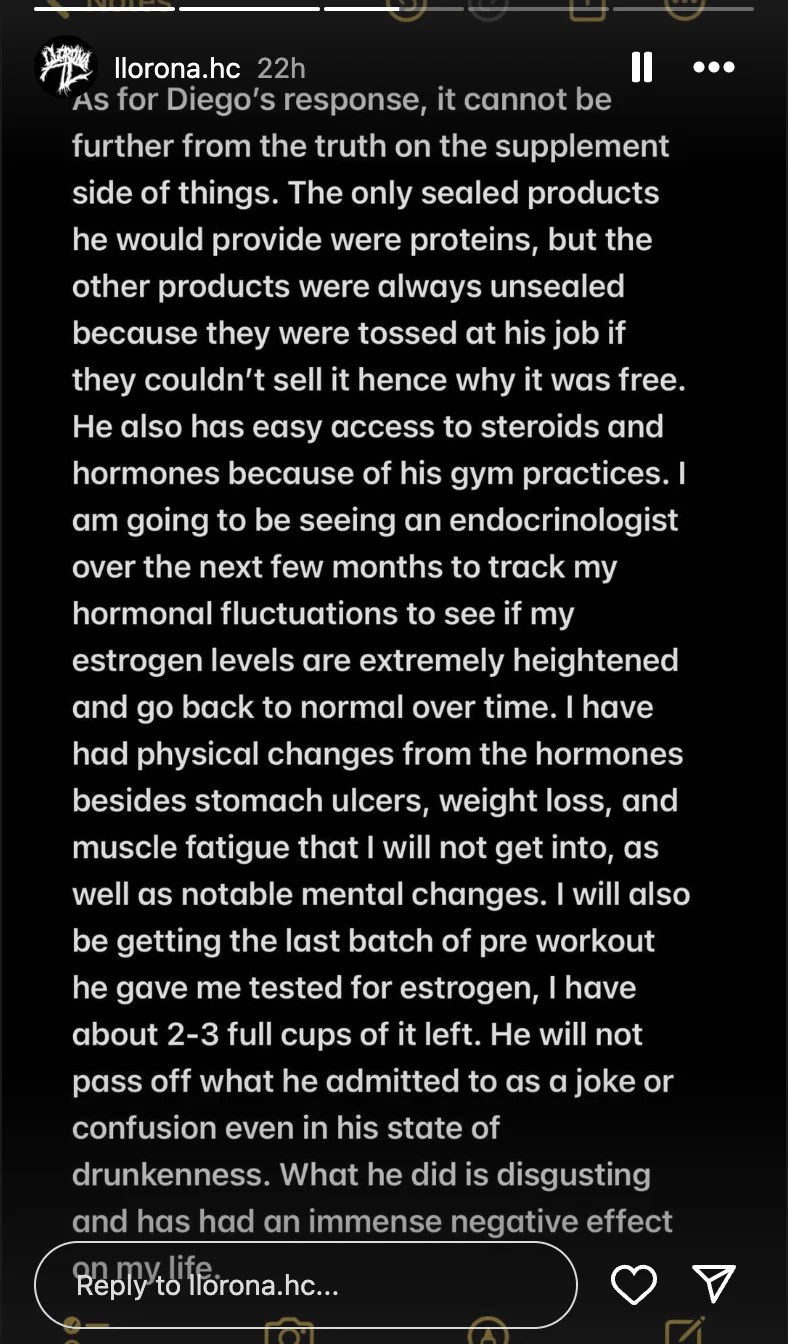The width and height of the screenshot is (788, 1344).
Task: Pause the story playback
Action: 641,67
